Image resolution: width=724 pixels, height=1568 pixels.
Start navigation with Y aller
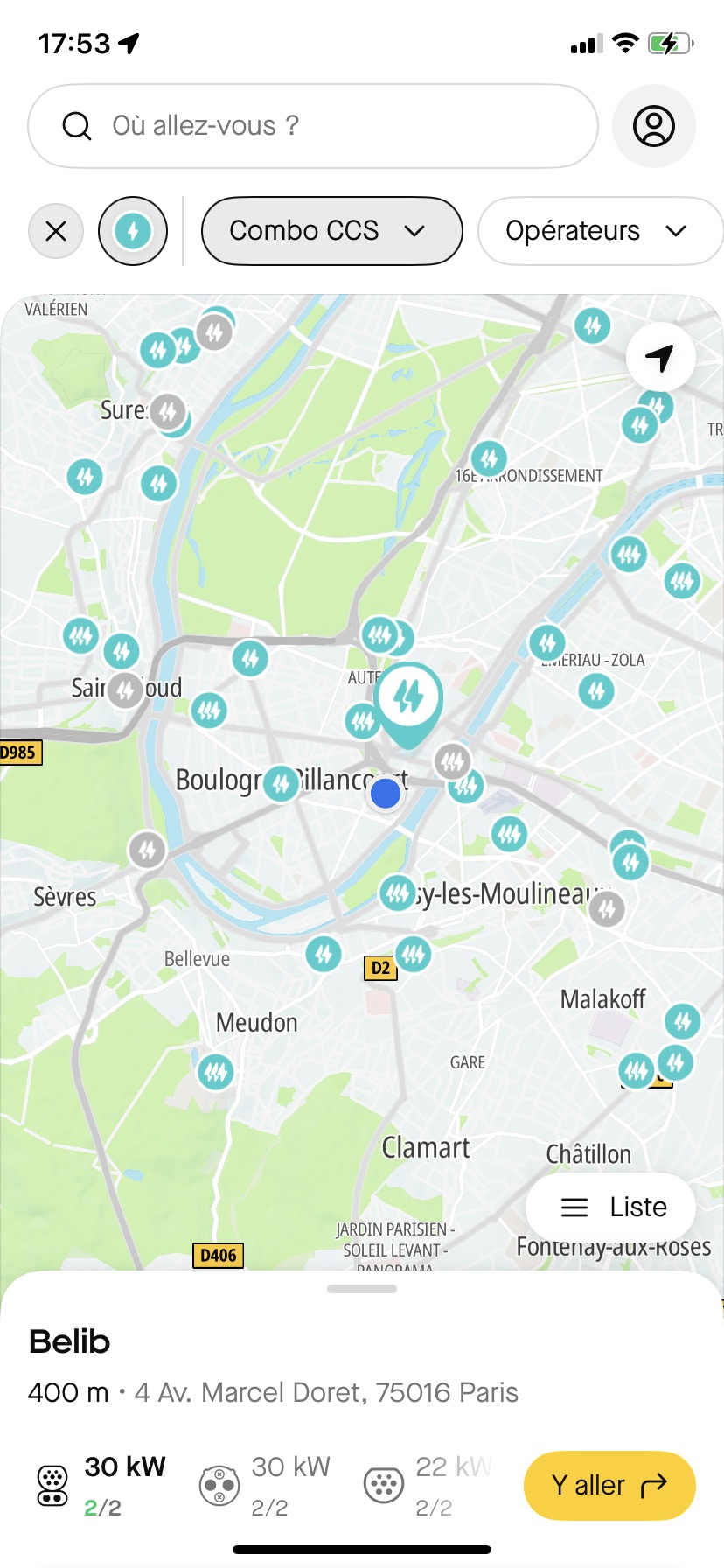(609, 1485)
